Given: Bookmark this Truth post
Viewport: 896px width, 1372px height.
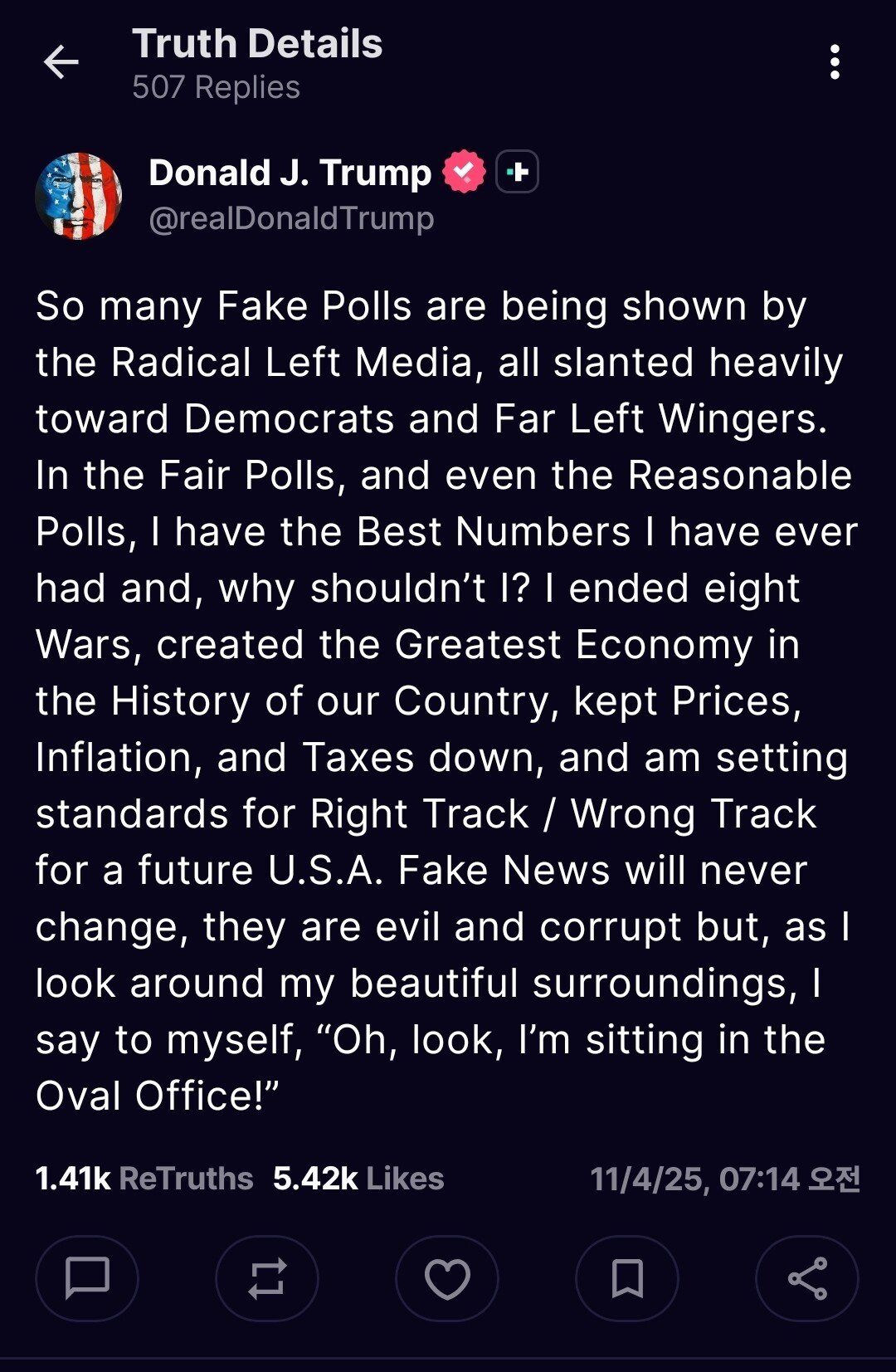Looking at the screenshot, I should coord(627,1277).
